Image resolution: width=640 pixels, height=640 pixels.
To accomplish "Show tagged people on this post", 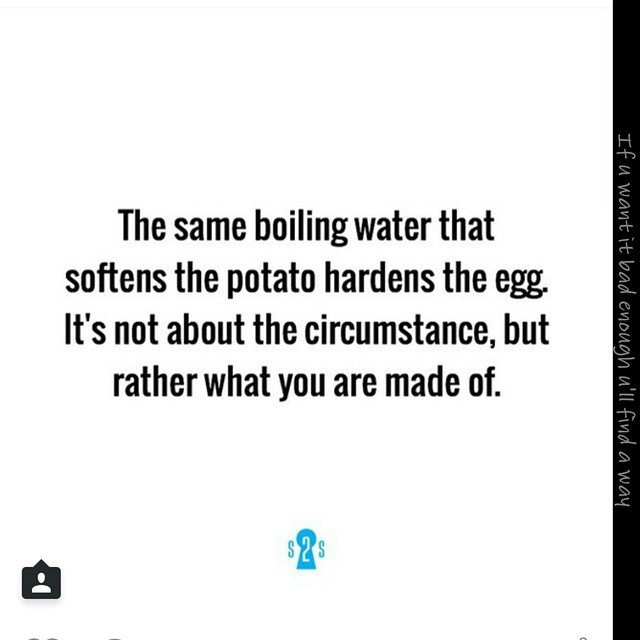I will 41,580.
